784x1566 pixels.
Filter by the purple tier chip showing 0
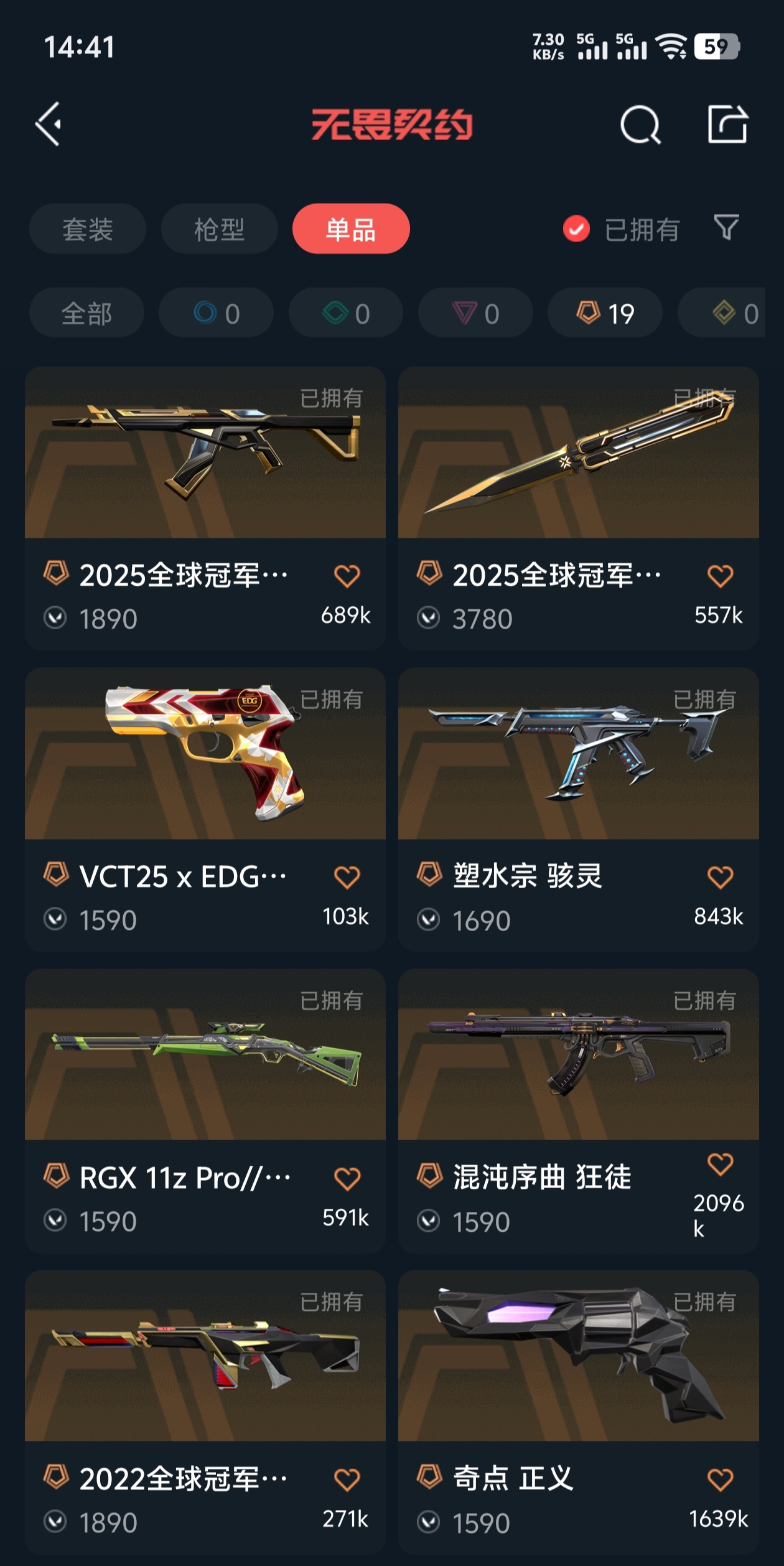pos(475,313)
